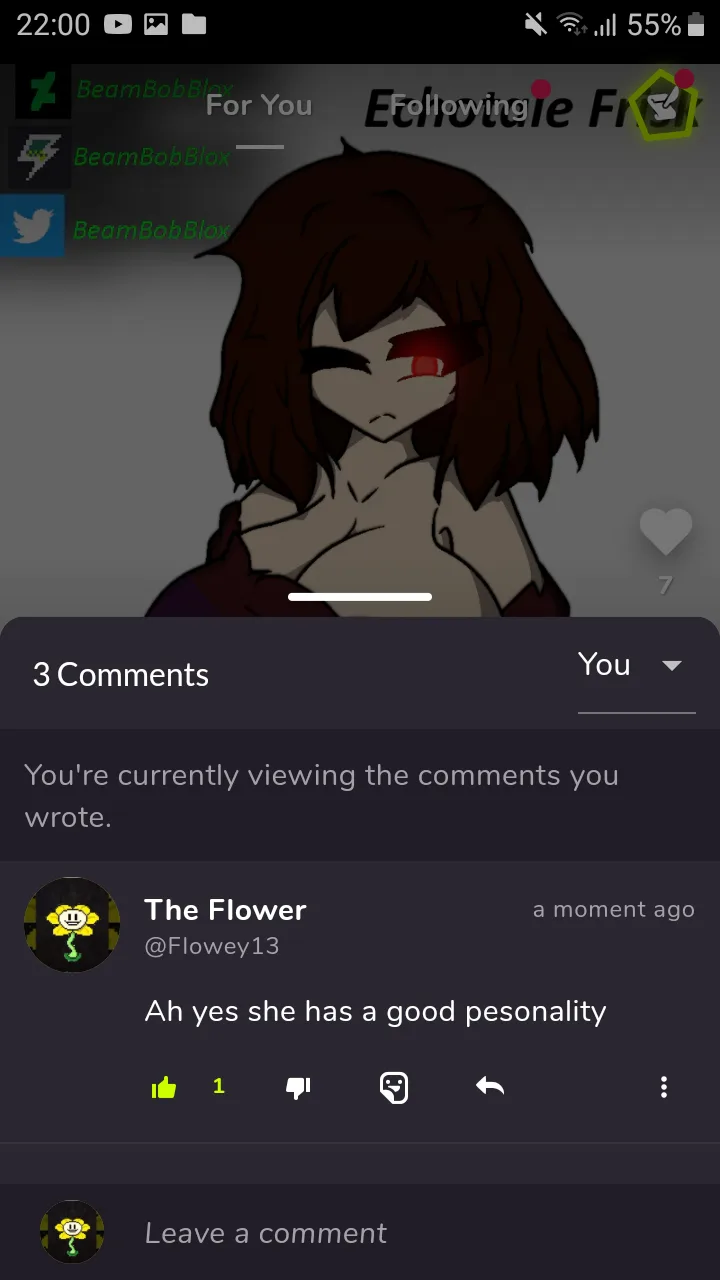
Task: Switch to the Following tab
Action: (458, 105)
